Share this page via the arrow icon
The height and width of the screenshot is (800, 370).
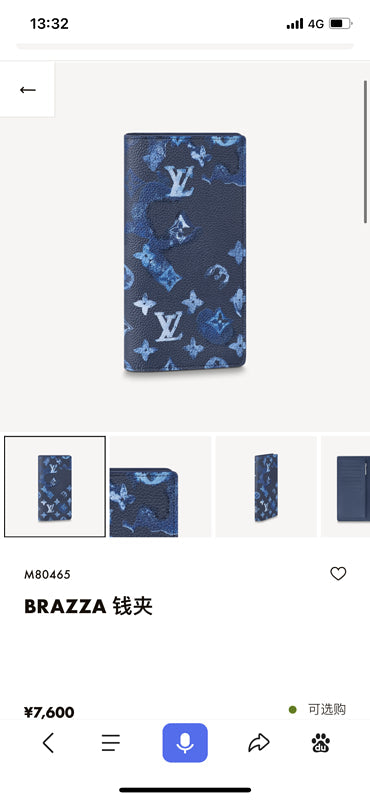(259, 742)
